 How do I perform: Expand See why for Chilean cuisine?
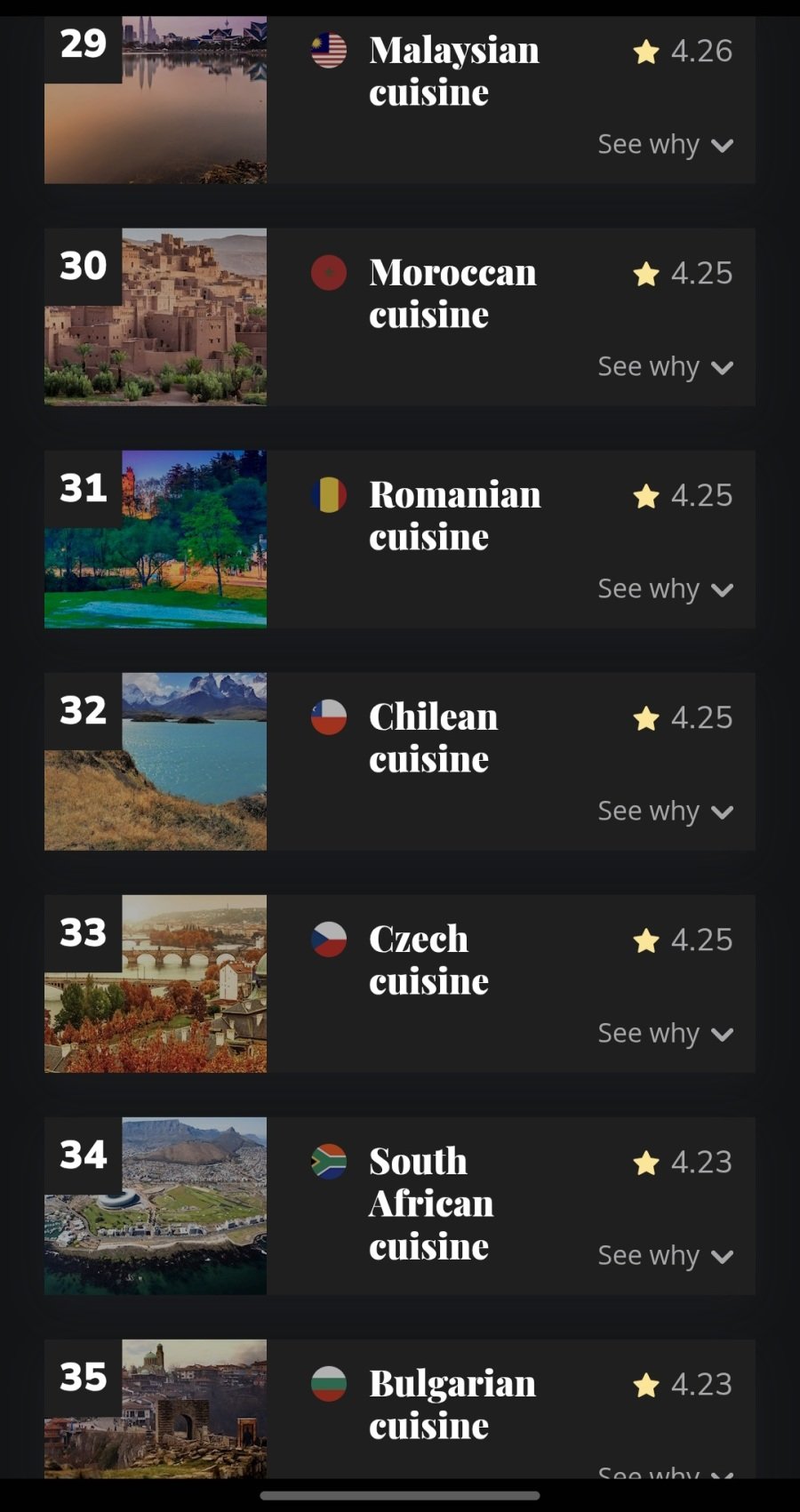point(665,812)
